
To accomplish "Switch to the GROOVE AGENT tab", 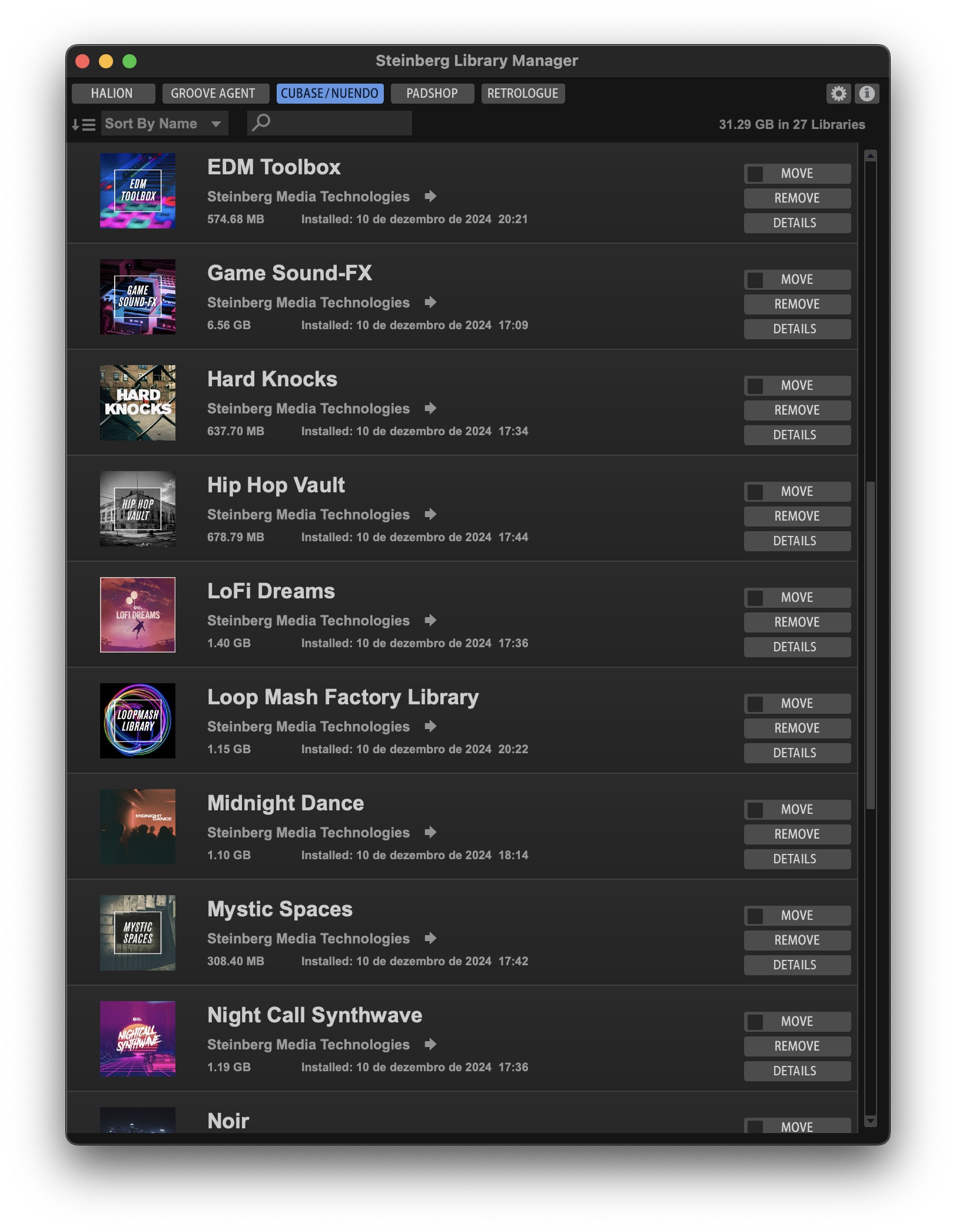I will pyautogui.click(x=213, y=94).
